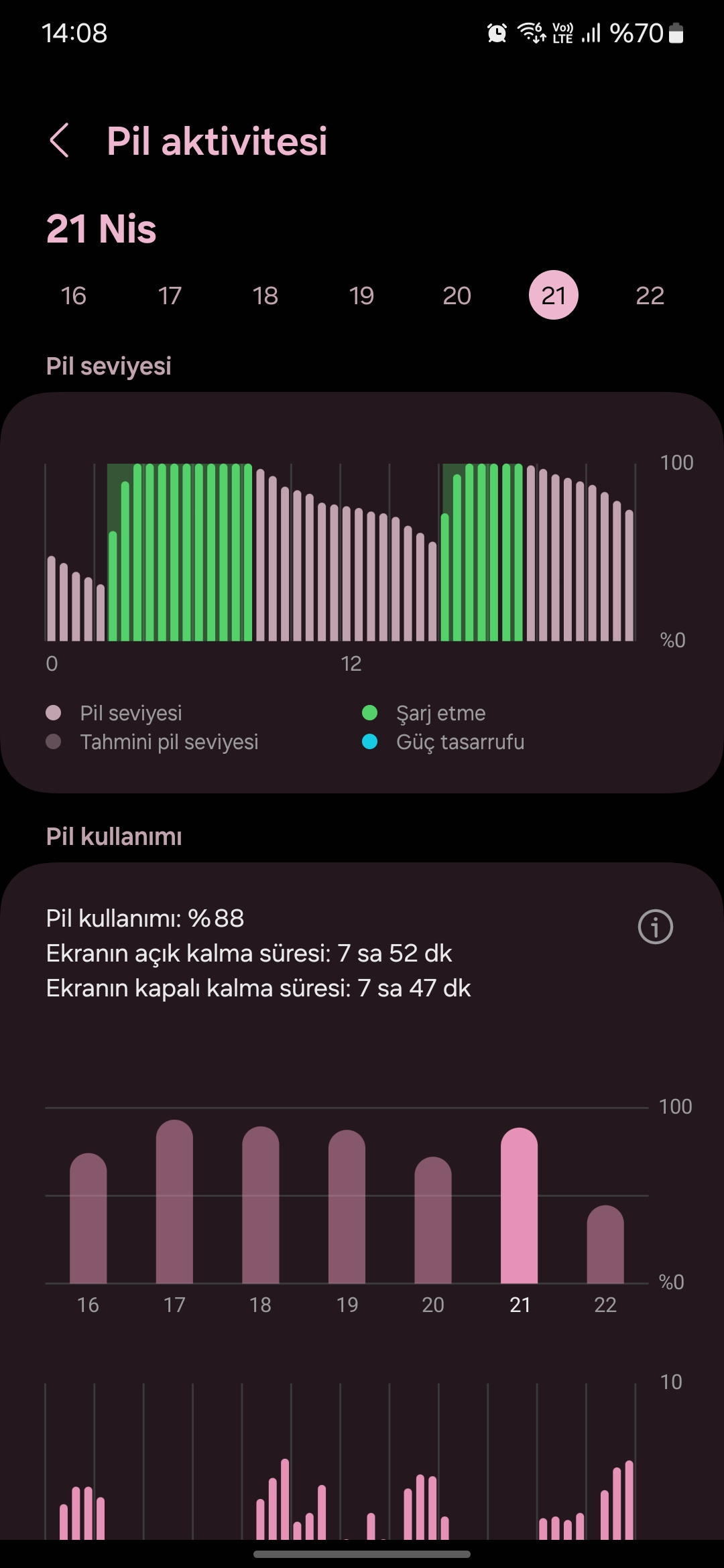Viewport: 724px width, 1568px height.
Task: Select date 16 in the day strip
Action: click(74, 296)
